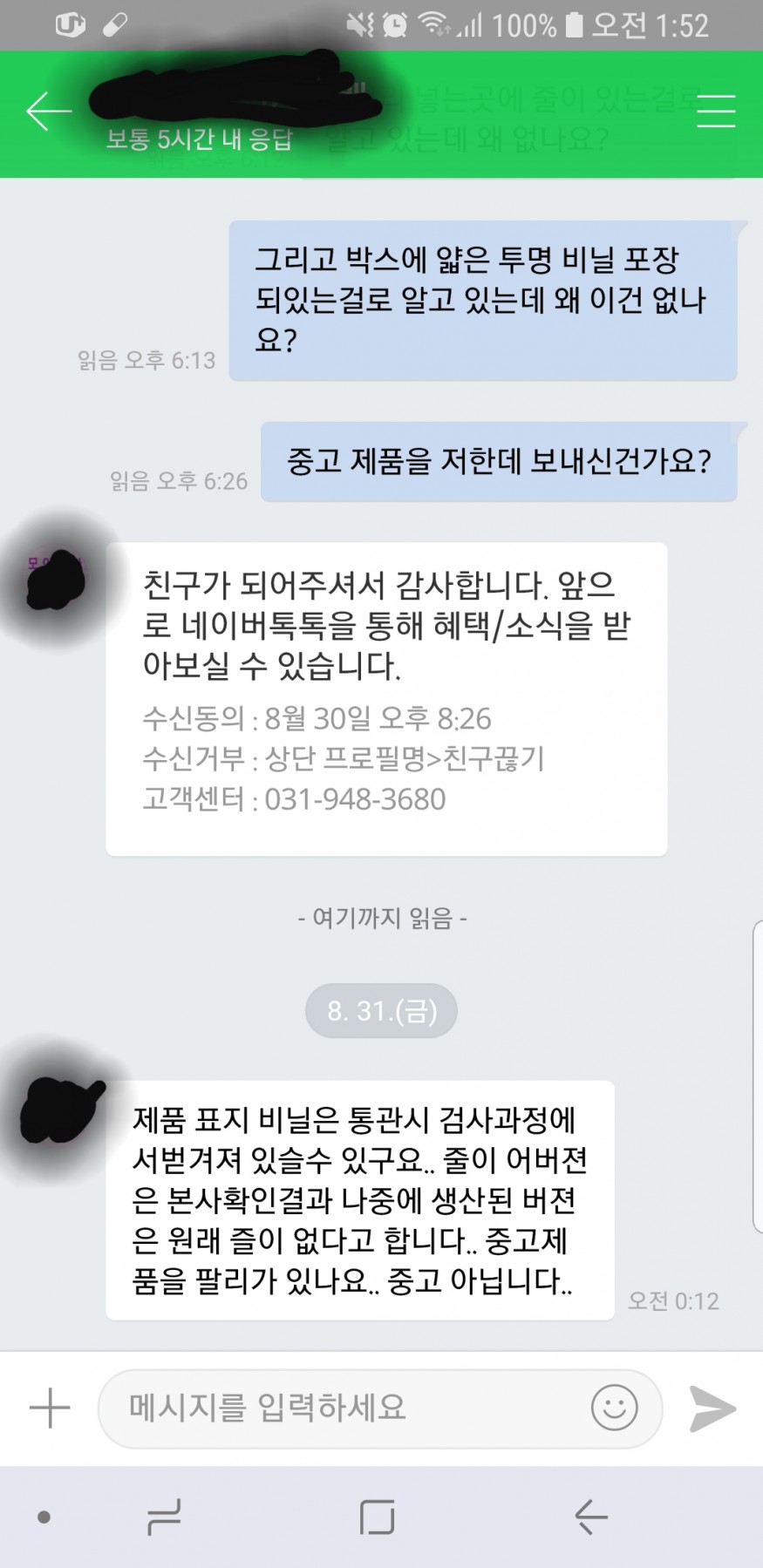Go to the home screen
The image size is (763, 1568).
[378, 1517]
